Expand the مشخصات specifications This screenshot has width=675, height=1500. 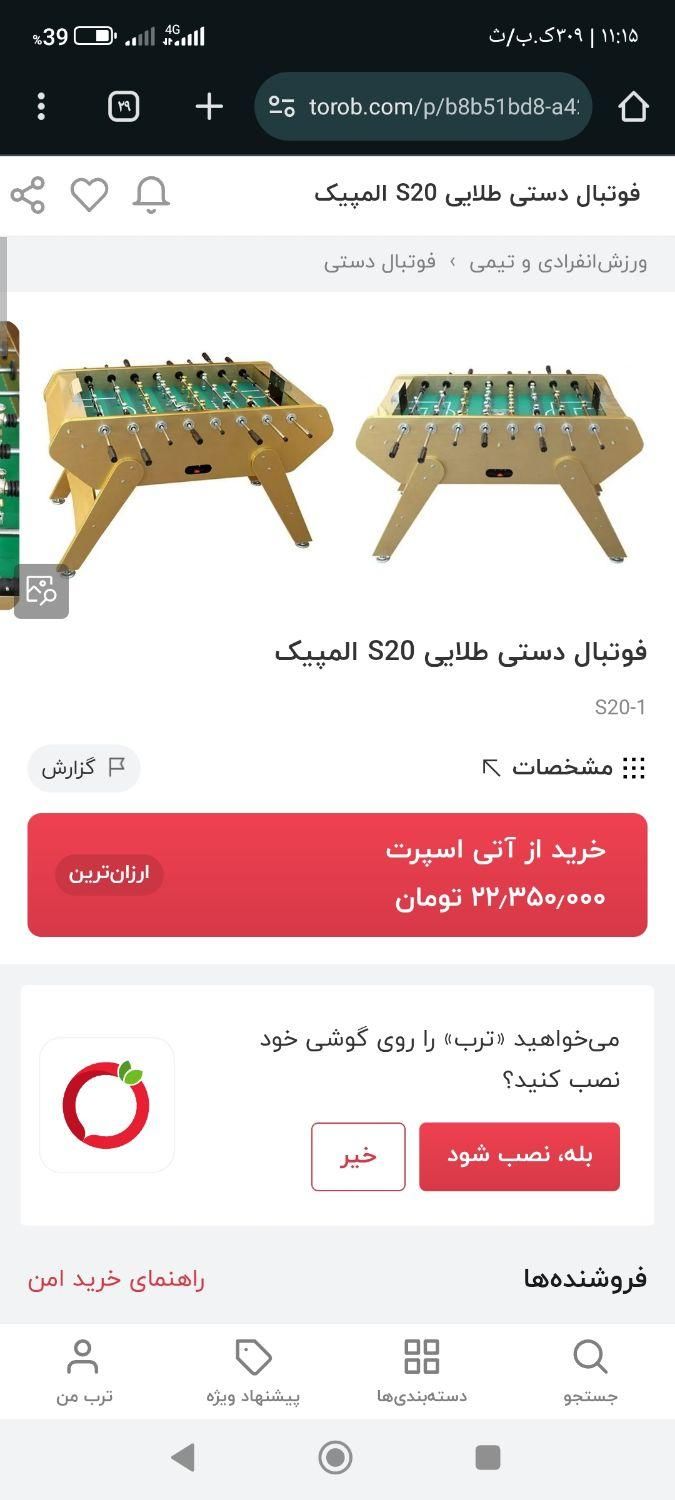coord(563,768)
